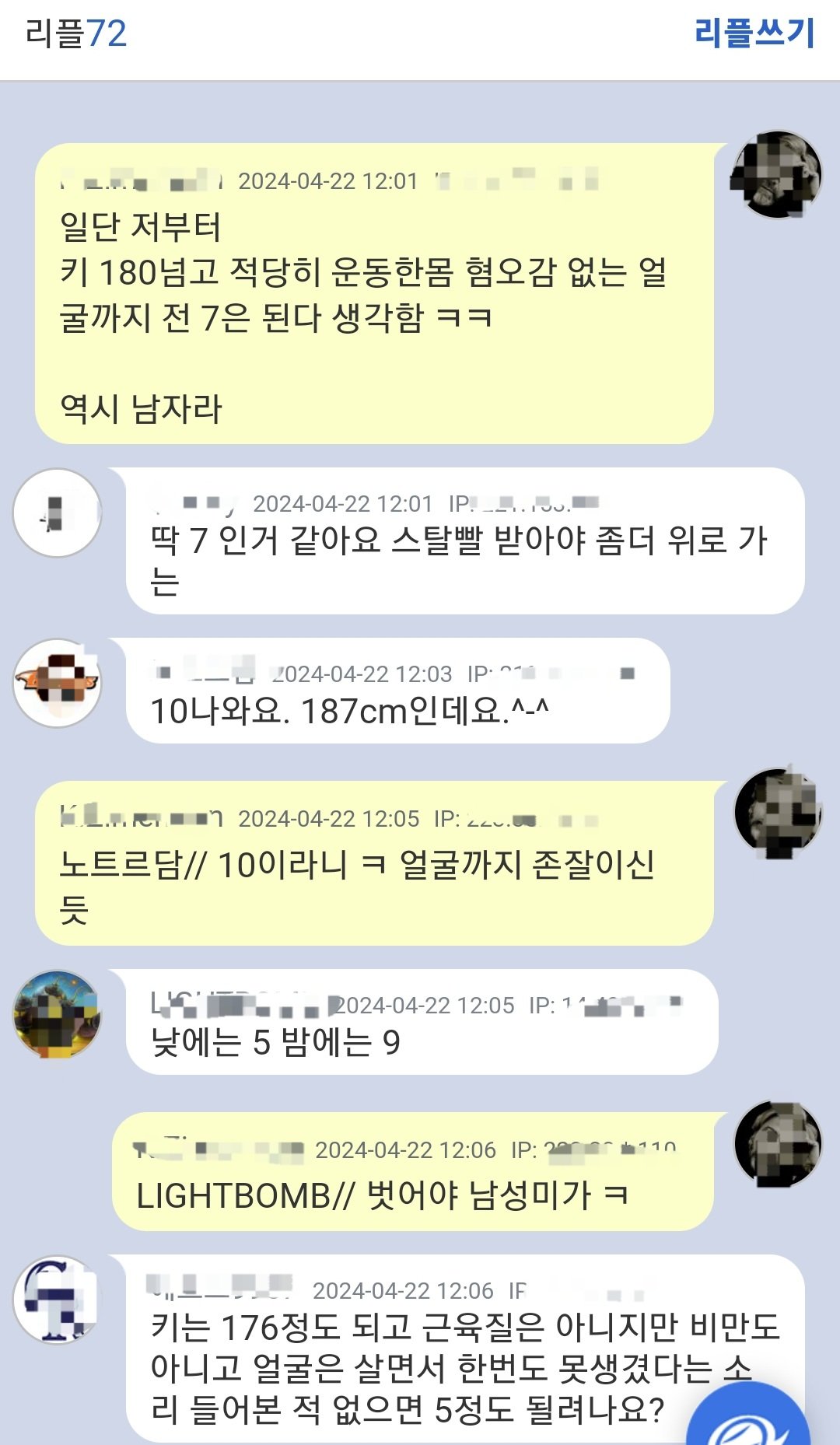Open avatar beside '딱 7 인거 같아요' comment

click(57, 513)
